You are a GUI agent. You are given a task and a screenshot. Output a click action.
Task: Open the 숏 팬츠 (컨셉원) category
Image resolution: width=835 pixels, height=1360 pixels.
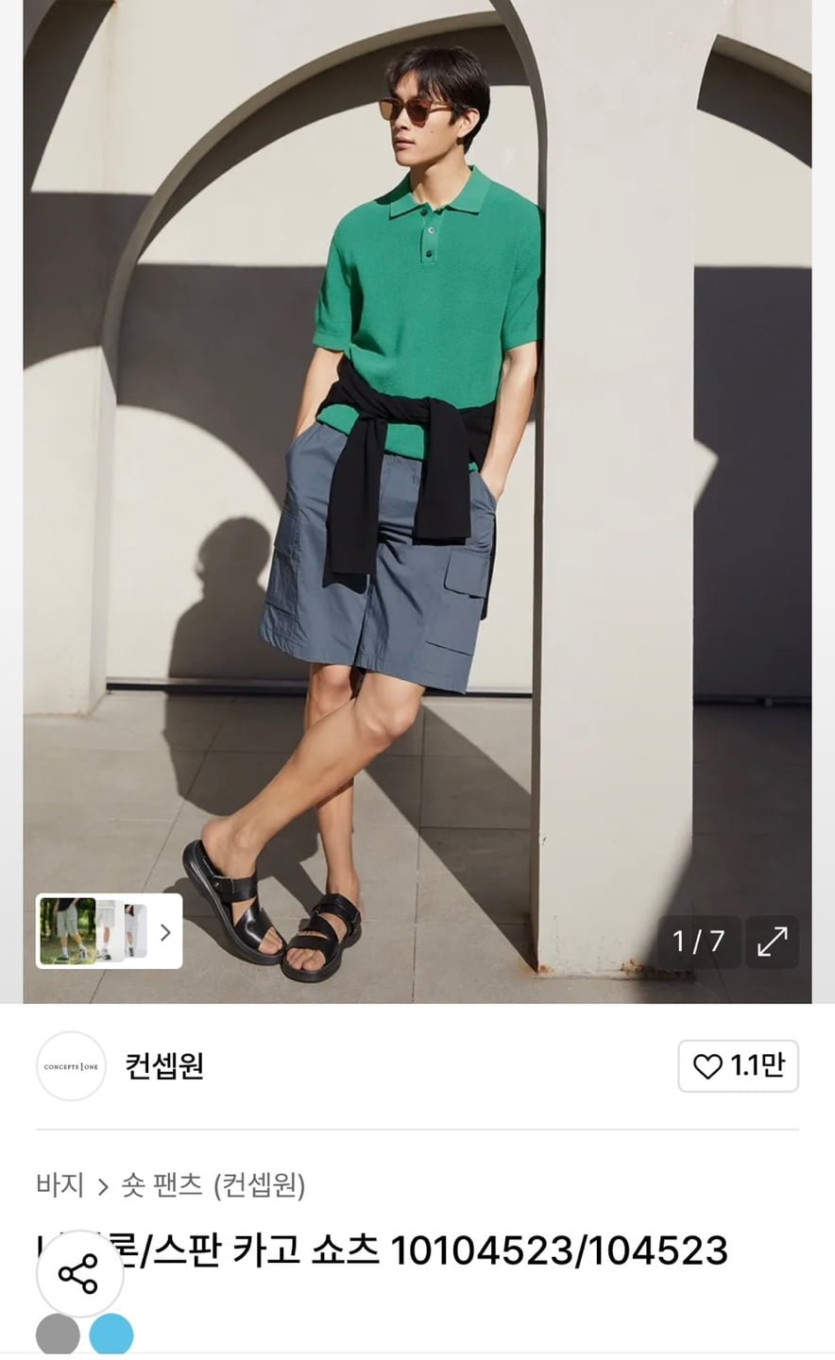[213, 1186]
